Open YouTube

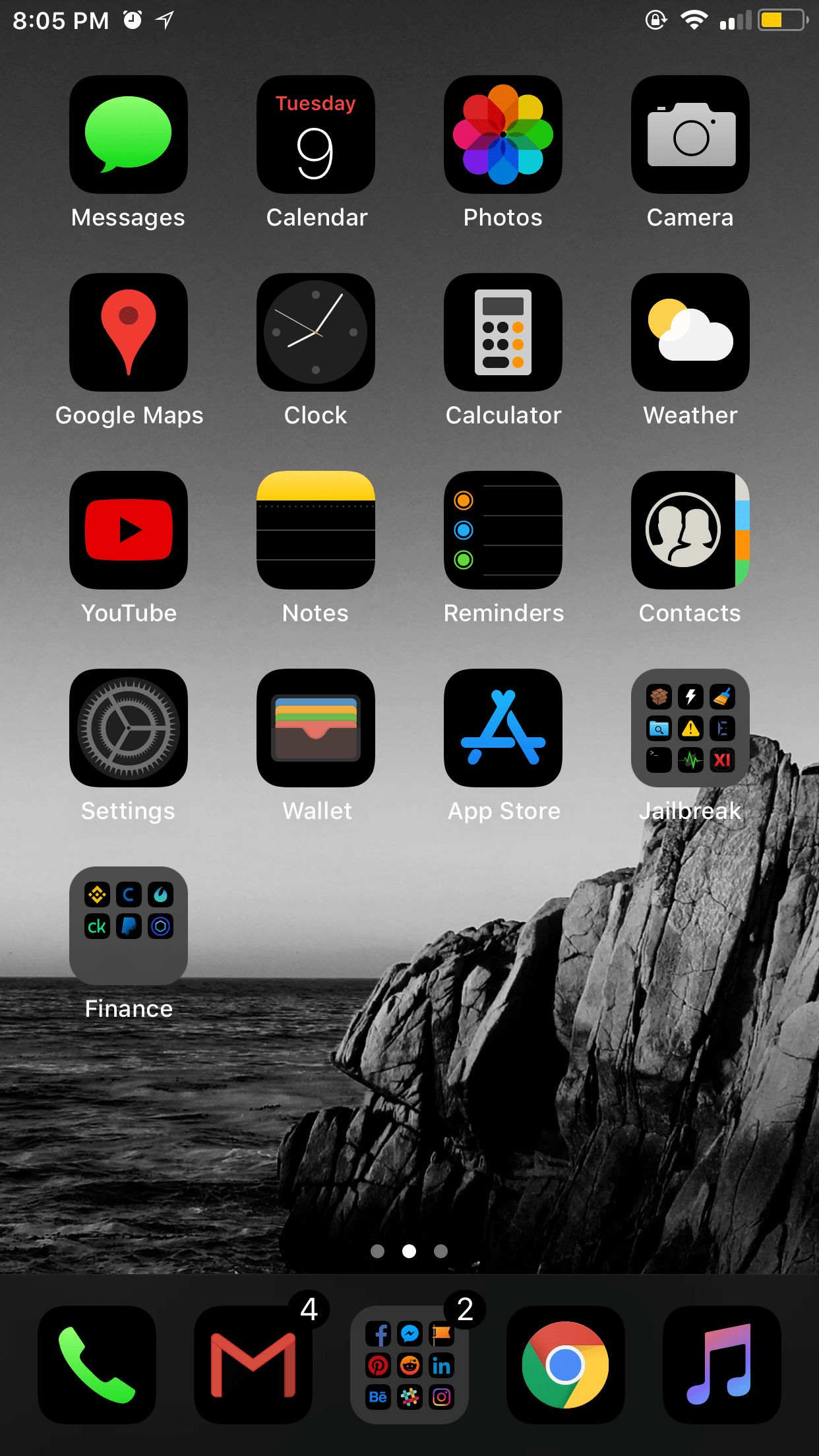click(x=129, y=530)
